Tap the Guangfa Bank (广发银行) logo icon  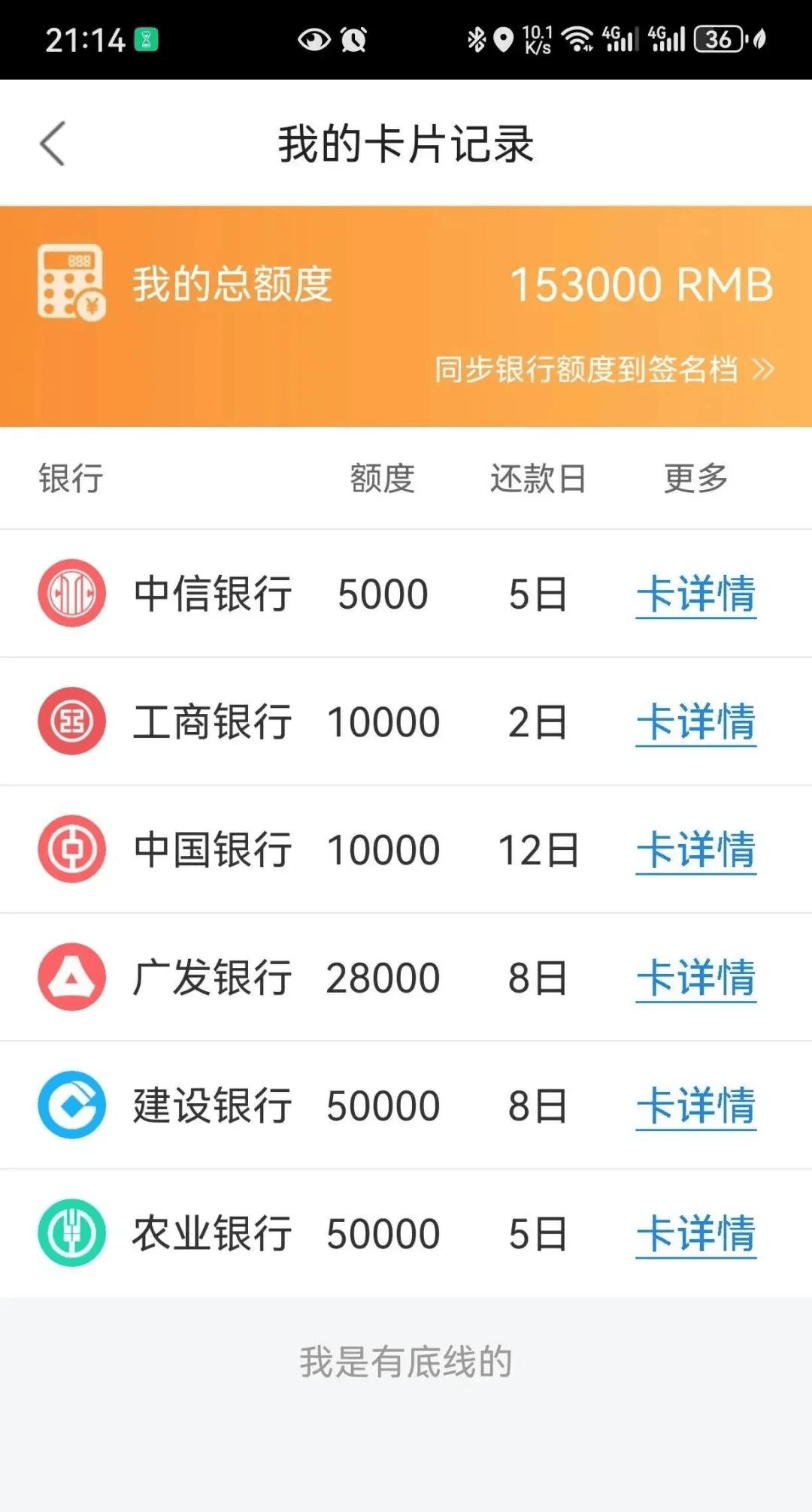click(71, 976)
